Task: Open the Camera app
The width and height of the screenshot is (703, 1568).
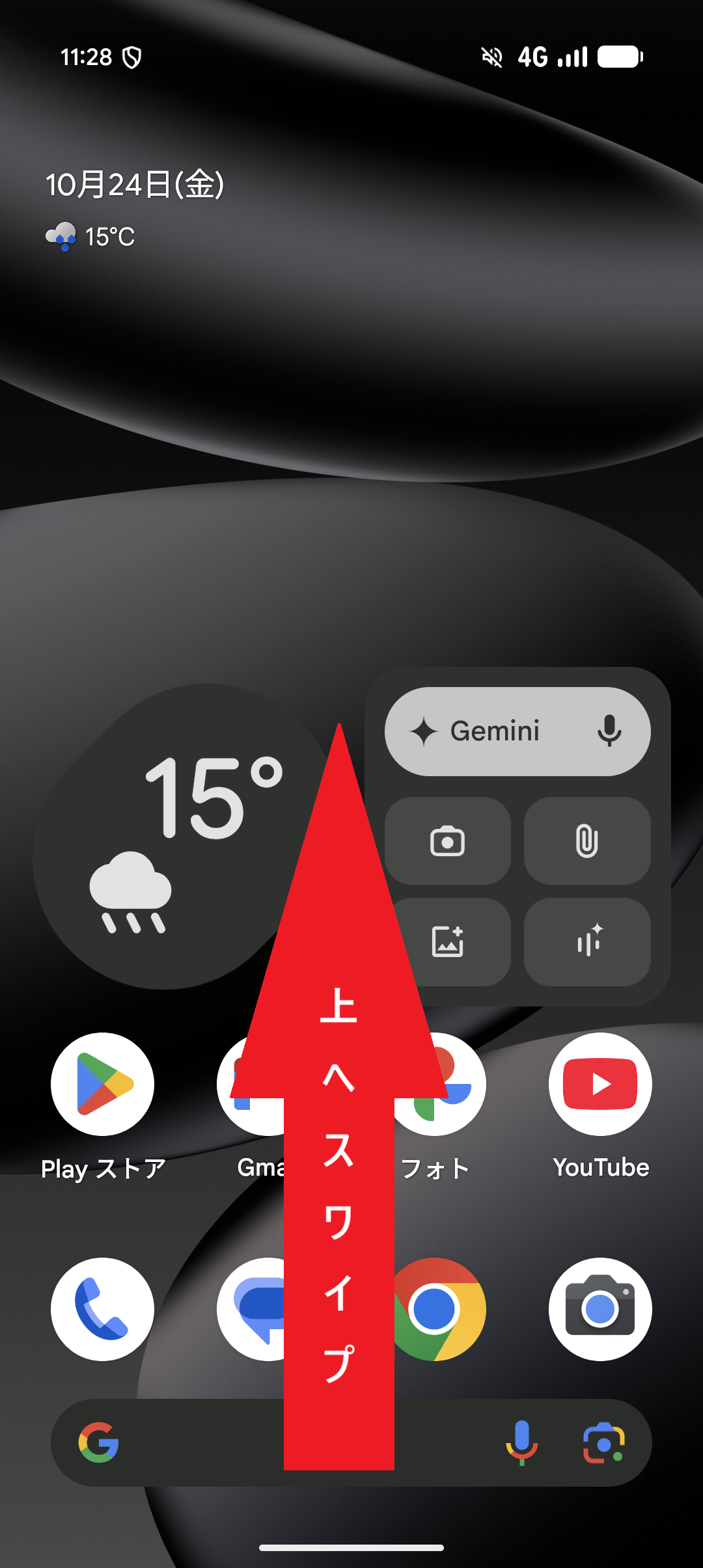Action: tap(600, 1309)
